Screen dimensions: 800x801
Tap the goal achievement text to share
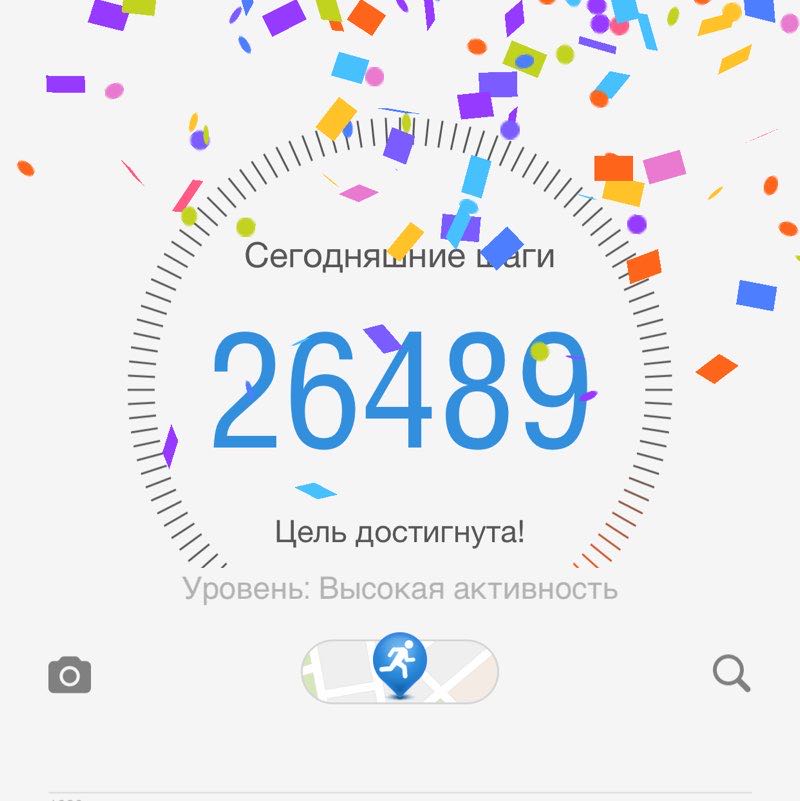coord(399,530)
